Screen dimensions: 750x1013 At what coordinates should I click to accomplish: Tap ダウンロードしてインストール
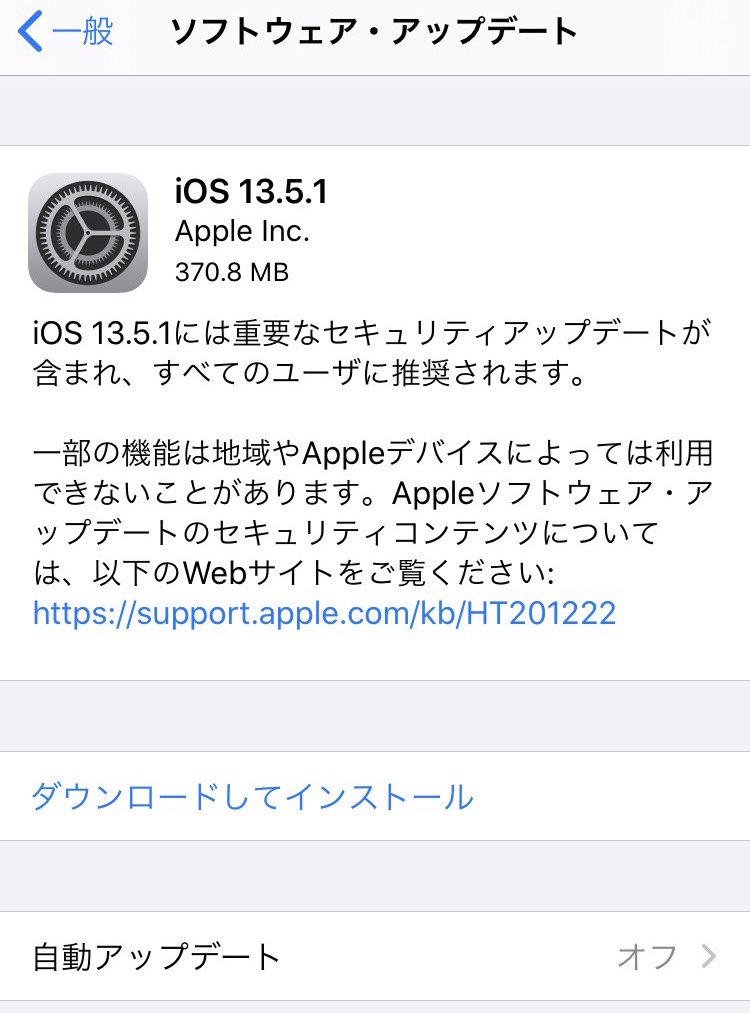click(x=252, y=797)
